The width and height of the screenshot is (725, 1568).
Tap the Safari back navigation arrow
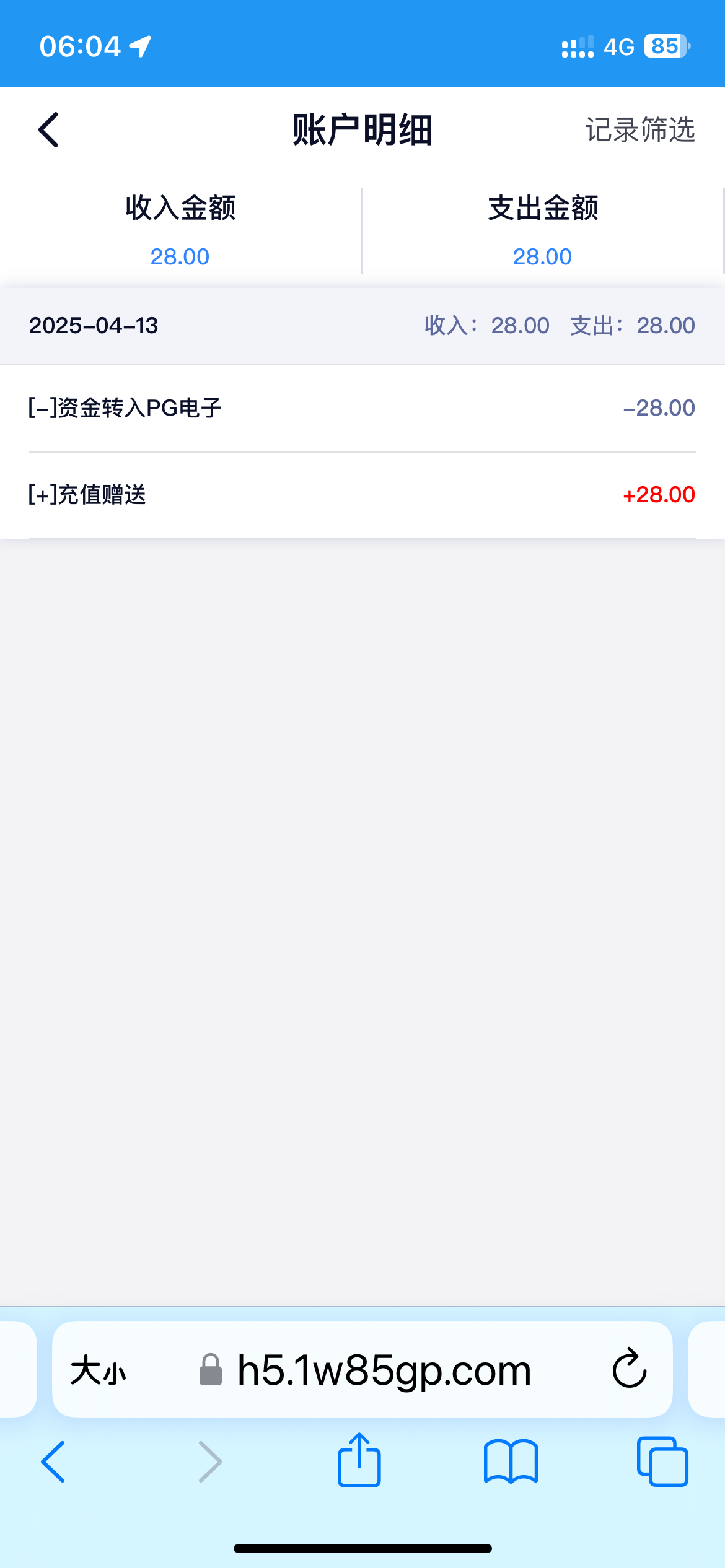click(x=53, y=1462)
